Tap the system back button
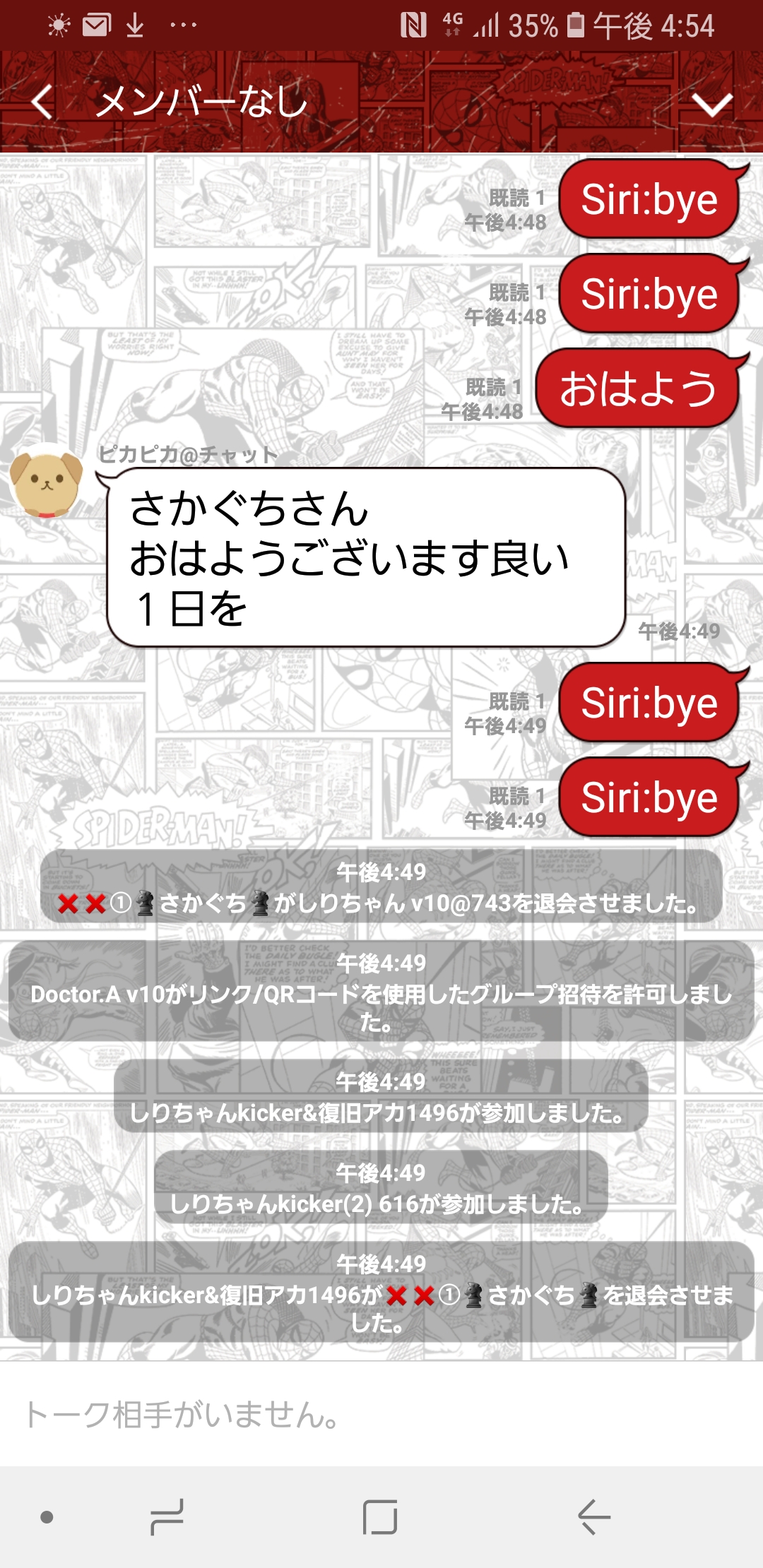Screen dimensions: 763x1568 click(593, 1516)
